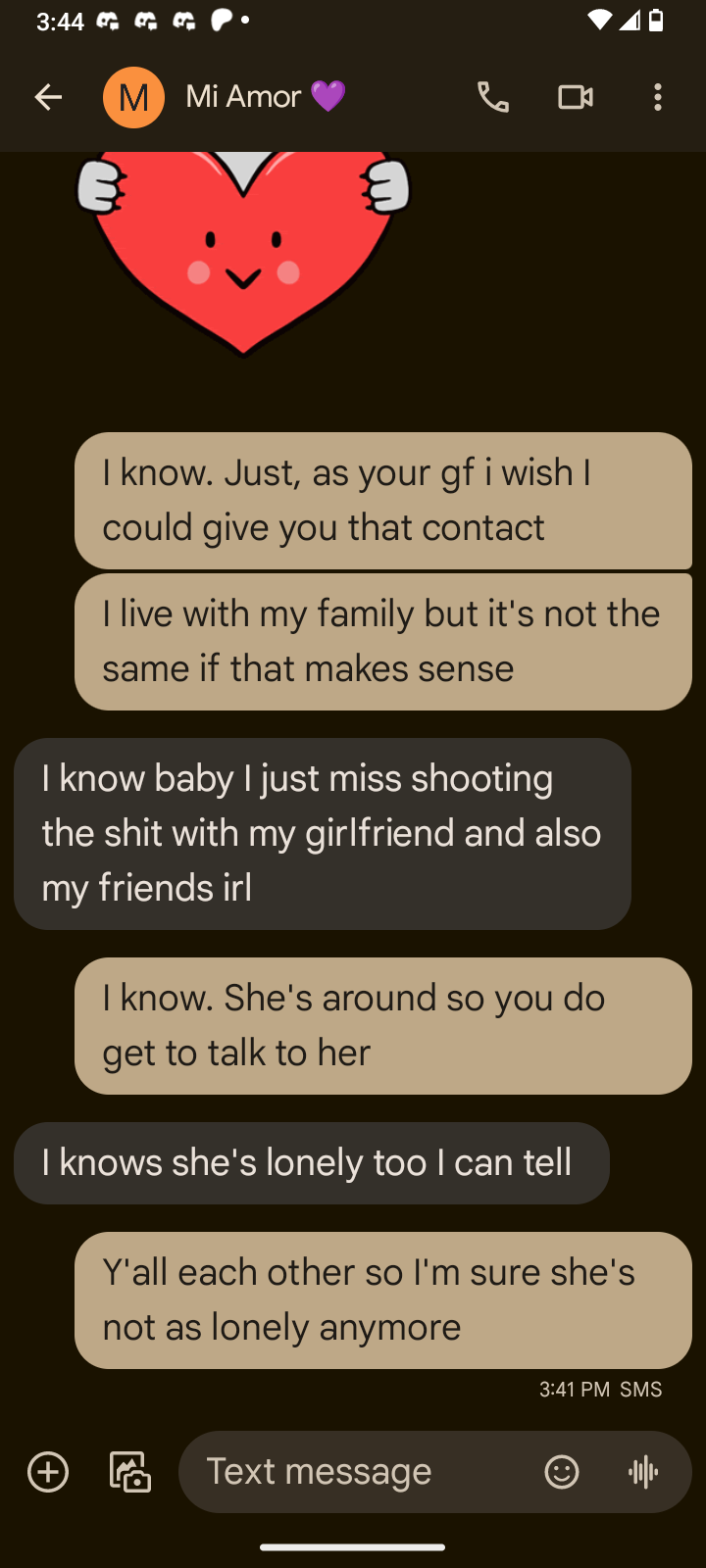
Task: Record a voice message
Action: point(643,1472)
